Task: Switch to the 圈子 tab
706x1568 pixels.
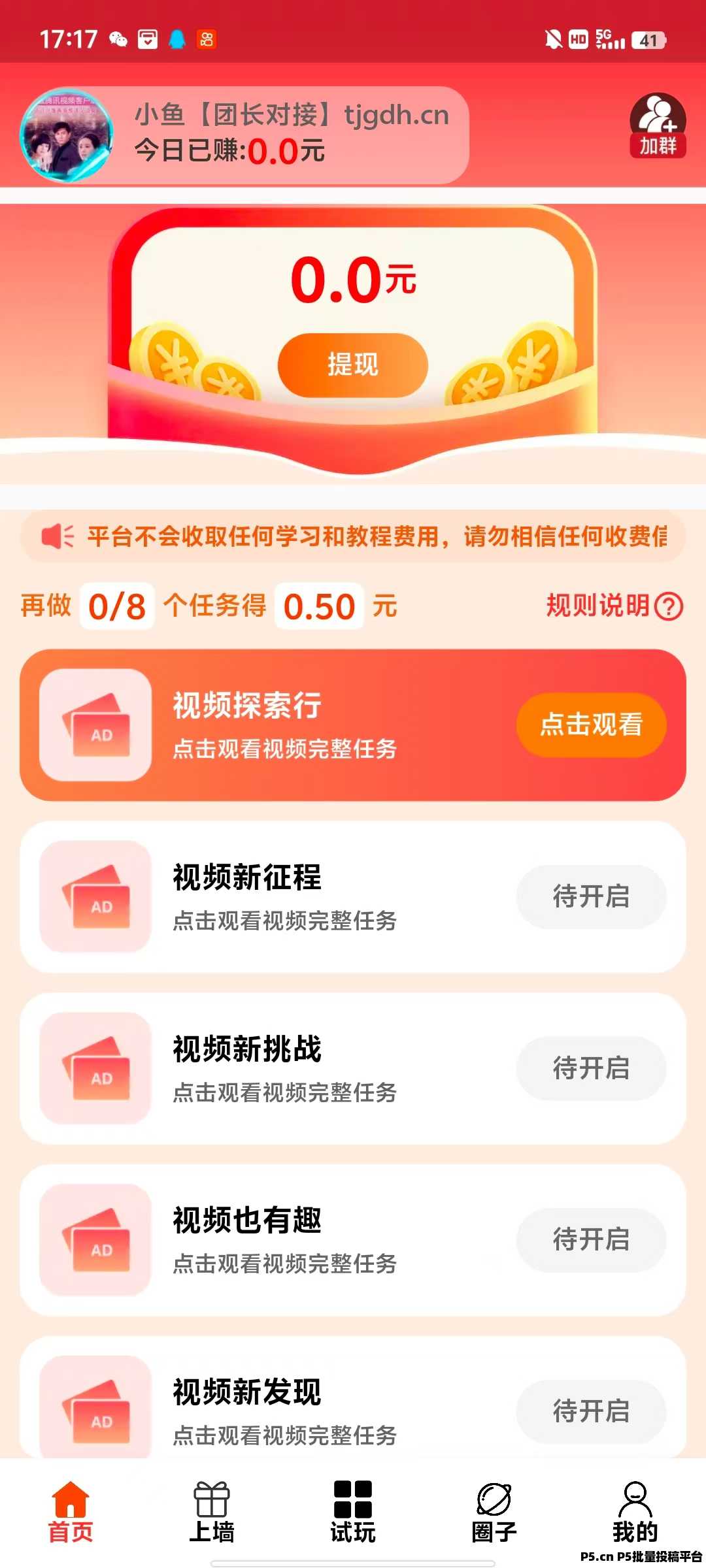Action: (494, 1512)
